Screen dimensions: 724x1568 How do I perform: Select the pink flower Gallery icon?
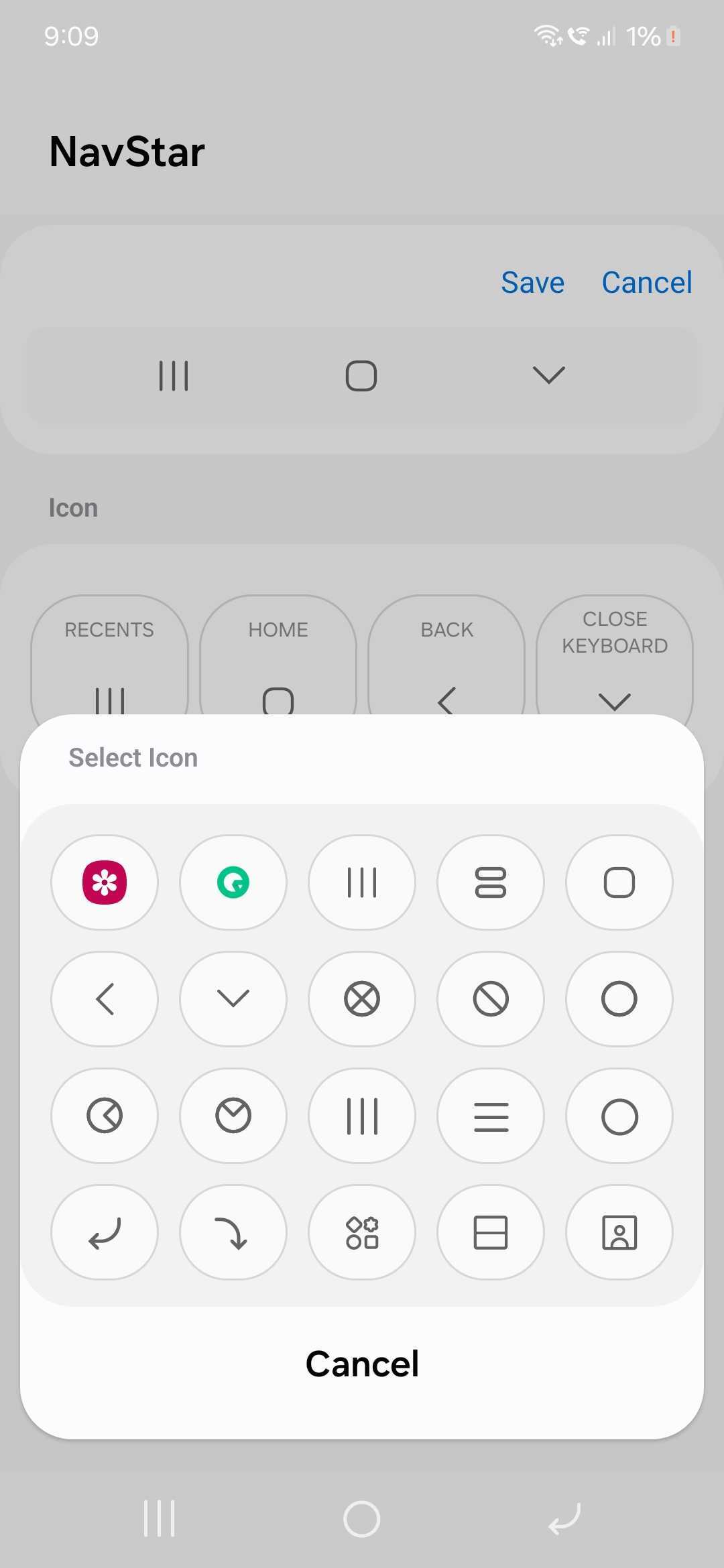pos(105,882)
